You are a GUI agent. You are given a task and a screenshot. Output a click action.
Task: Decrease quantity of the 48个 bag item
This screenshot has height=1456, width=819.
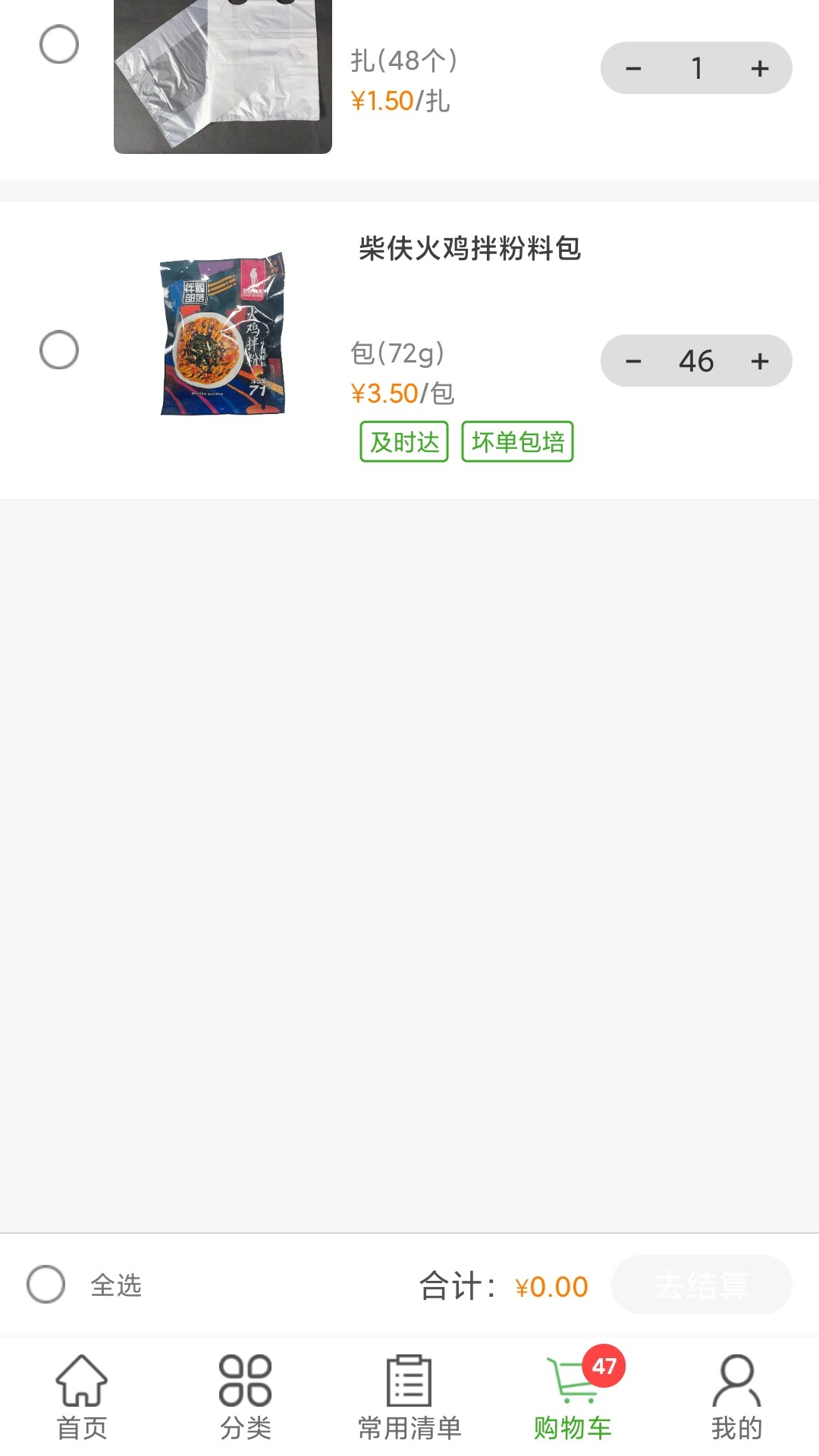pyautogui.click(x=633, y=69)
